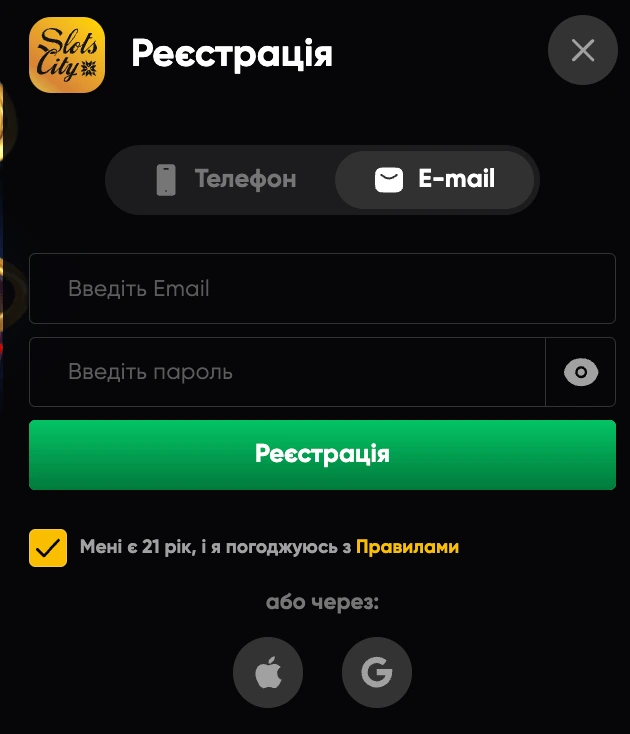Screen dimensions: 630x734
Task: Show the password with the eye icon
Action: pos(581,373)
